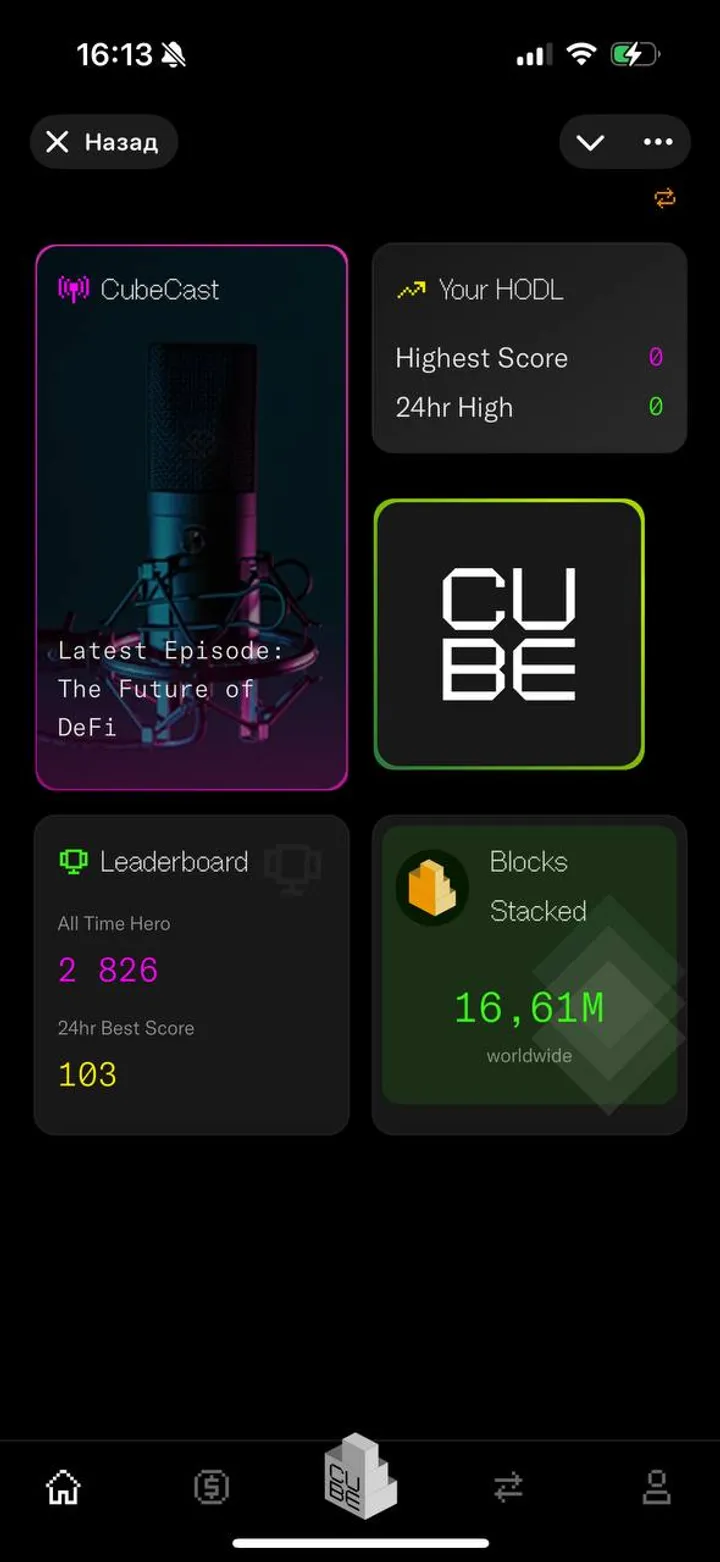Image resolution: width=720 pixels, height=1562 pixels.
Task: Tap the orange repeat icon below the menu
Action: [665, 199]
